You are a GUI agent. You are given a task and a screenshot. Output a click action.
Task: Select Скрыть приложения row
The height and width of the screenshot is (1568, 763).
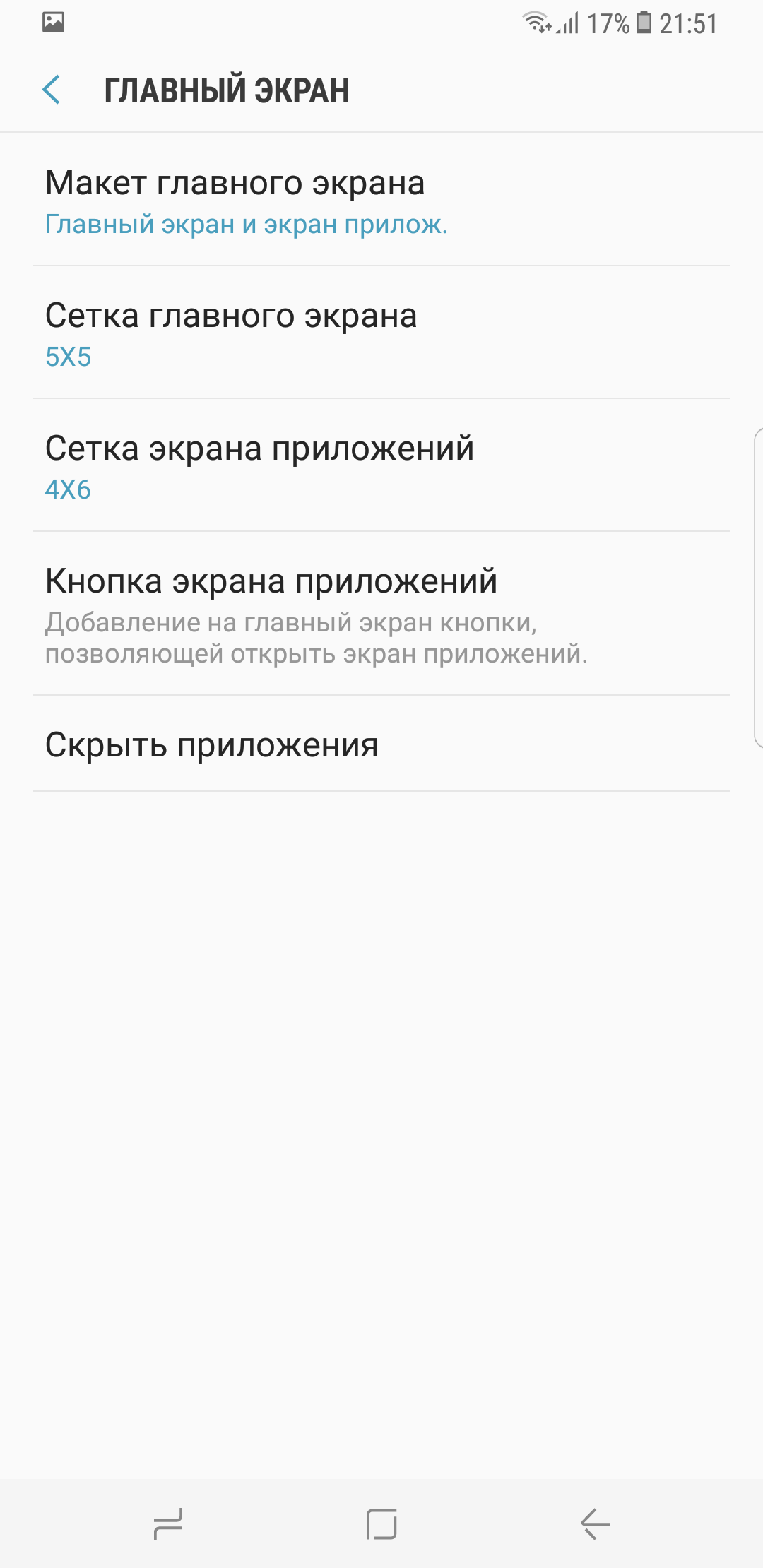[x=381, y=744]
